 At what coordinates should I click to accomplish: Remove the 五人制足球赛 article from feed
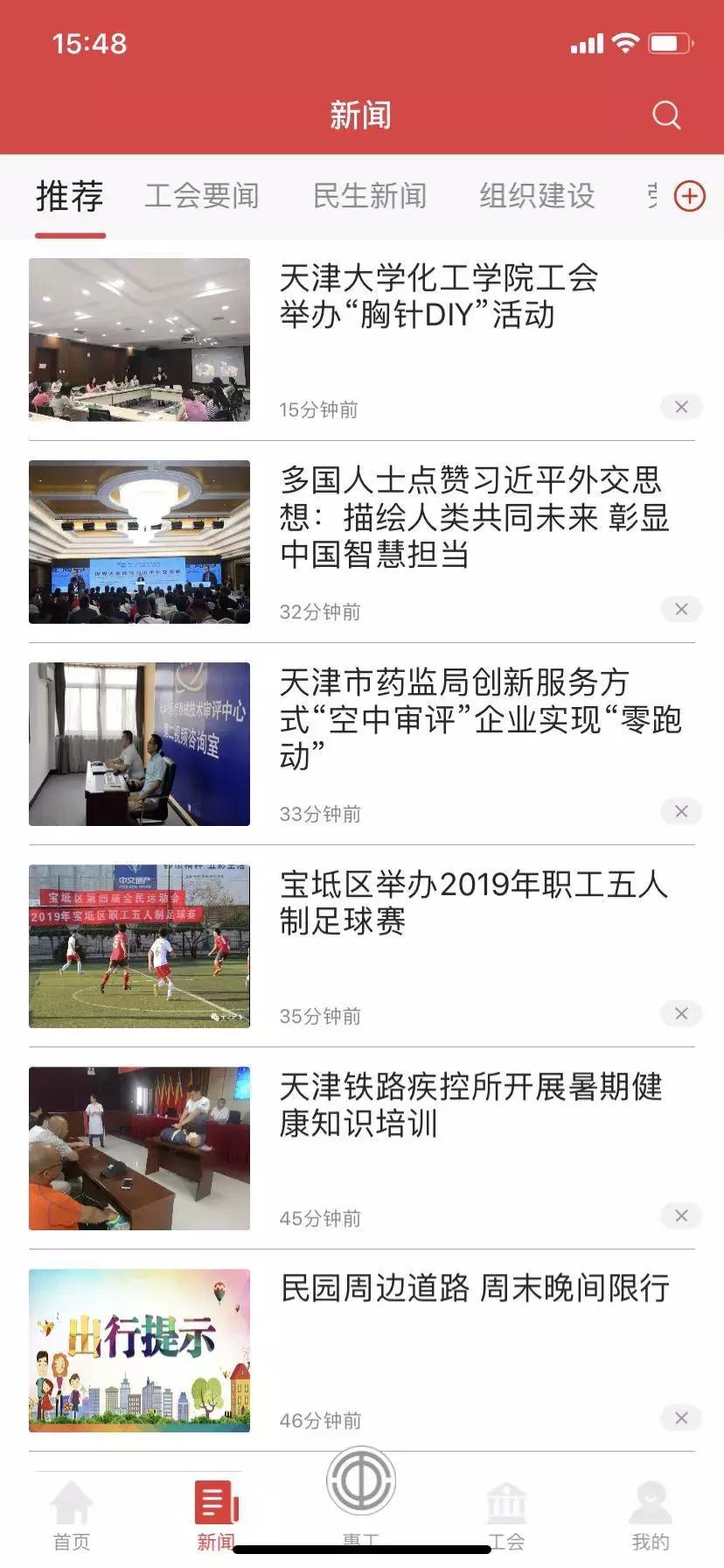[x=680, y=1013]
